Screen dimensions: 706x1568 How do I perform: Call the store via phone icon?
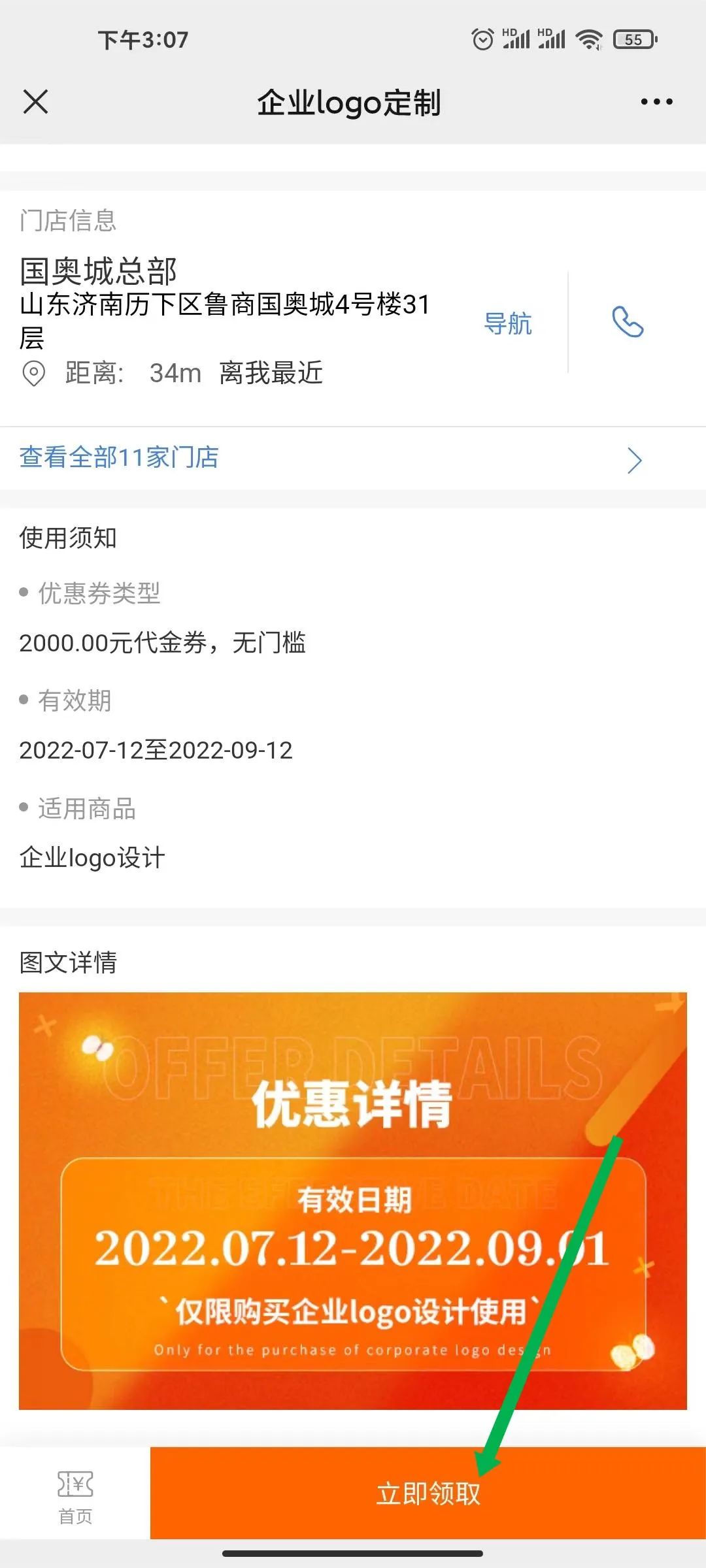coord(628,322)
